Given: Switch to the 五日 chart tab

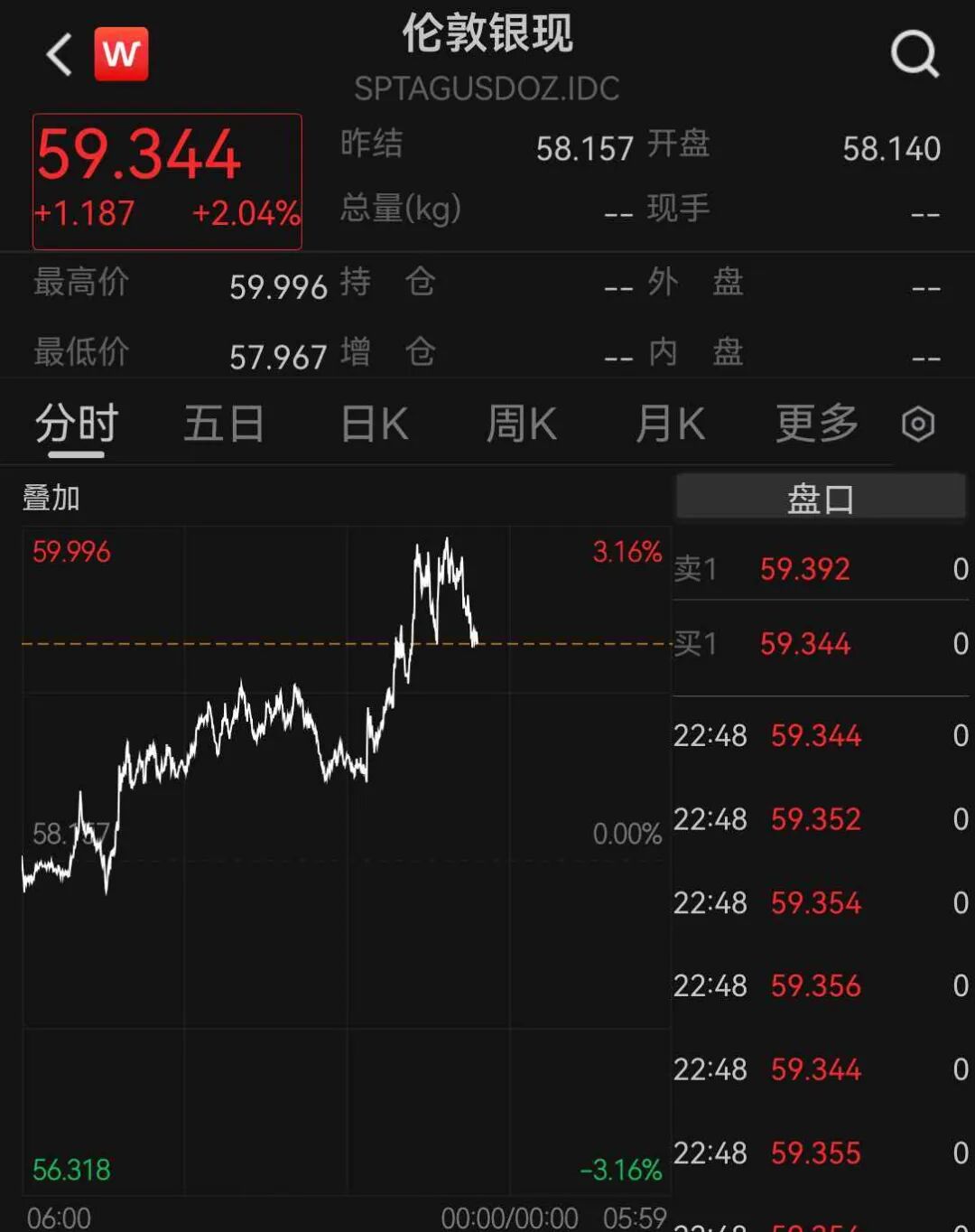Looking at the screenshot, I should 224,424.
